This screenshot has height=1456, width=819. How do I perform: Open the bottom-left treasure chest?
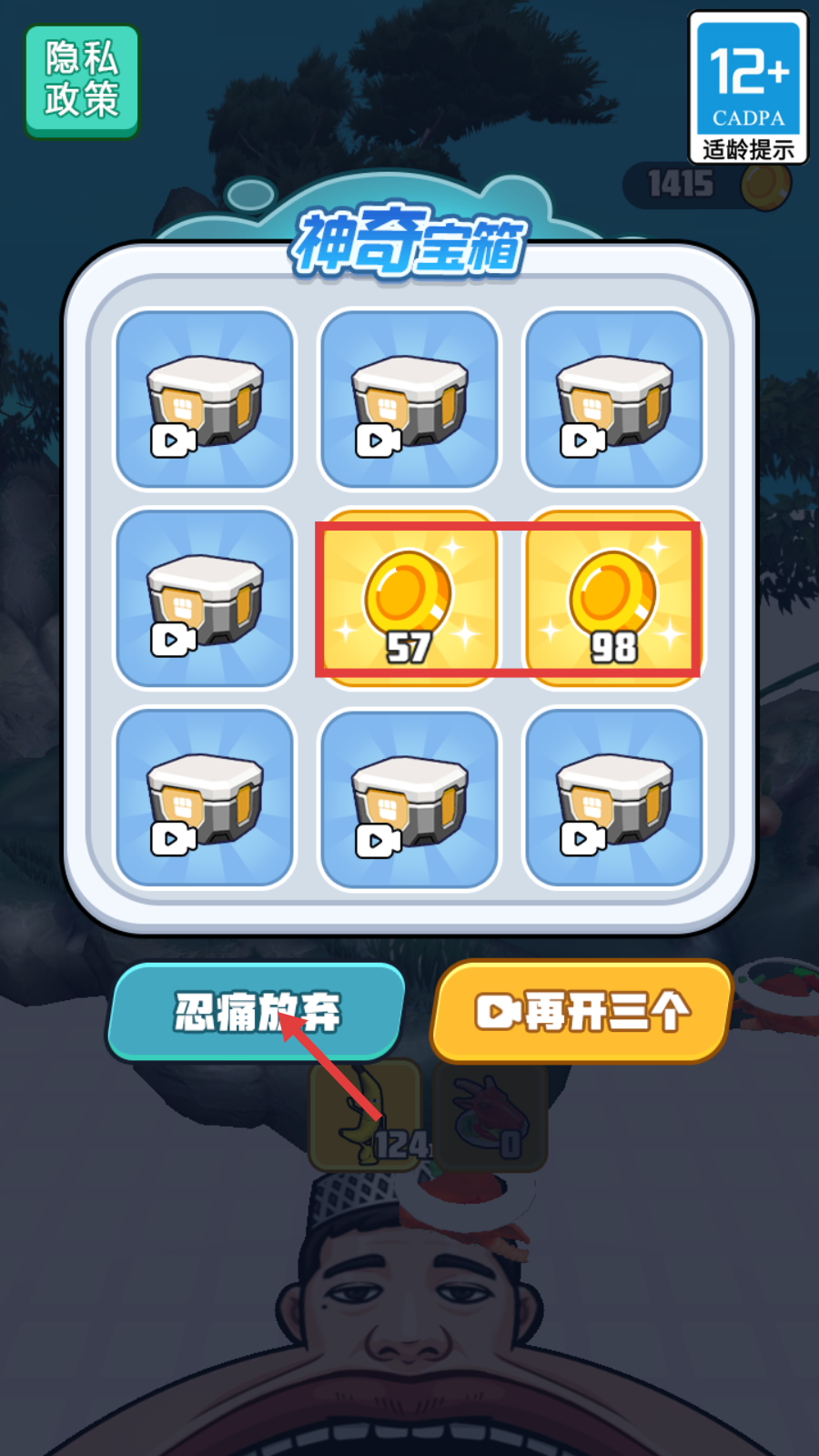point(205,798)
